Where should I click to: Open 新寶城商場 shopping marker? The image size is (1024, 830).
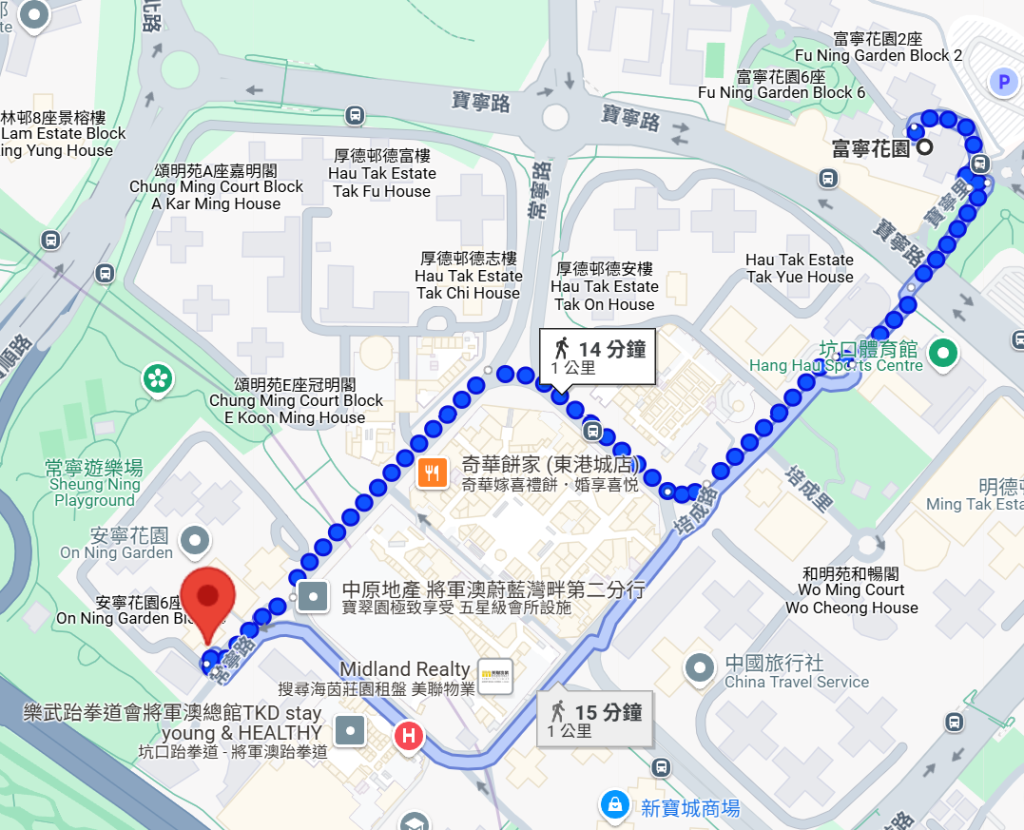point(613,804)
